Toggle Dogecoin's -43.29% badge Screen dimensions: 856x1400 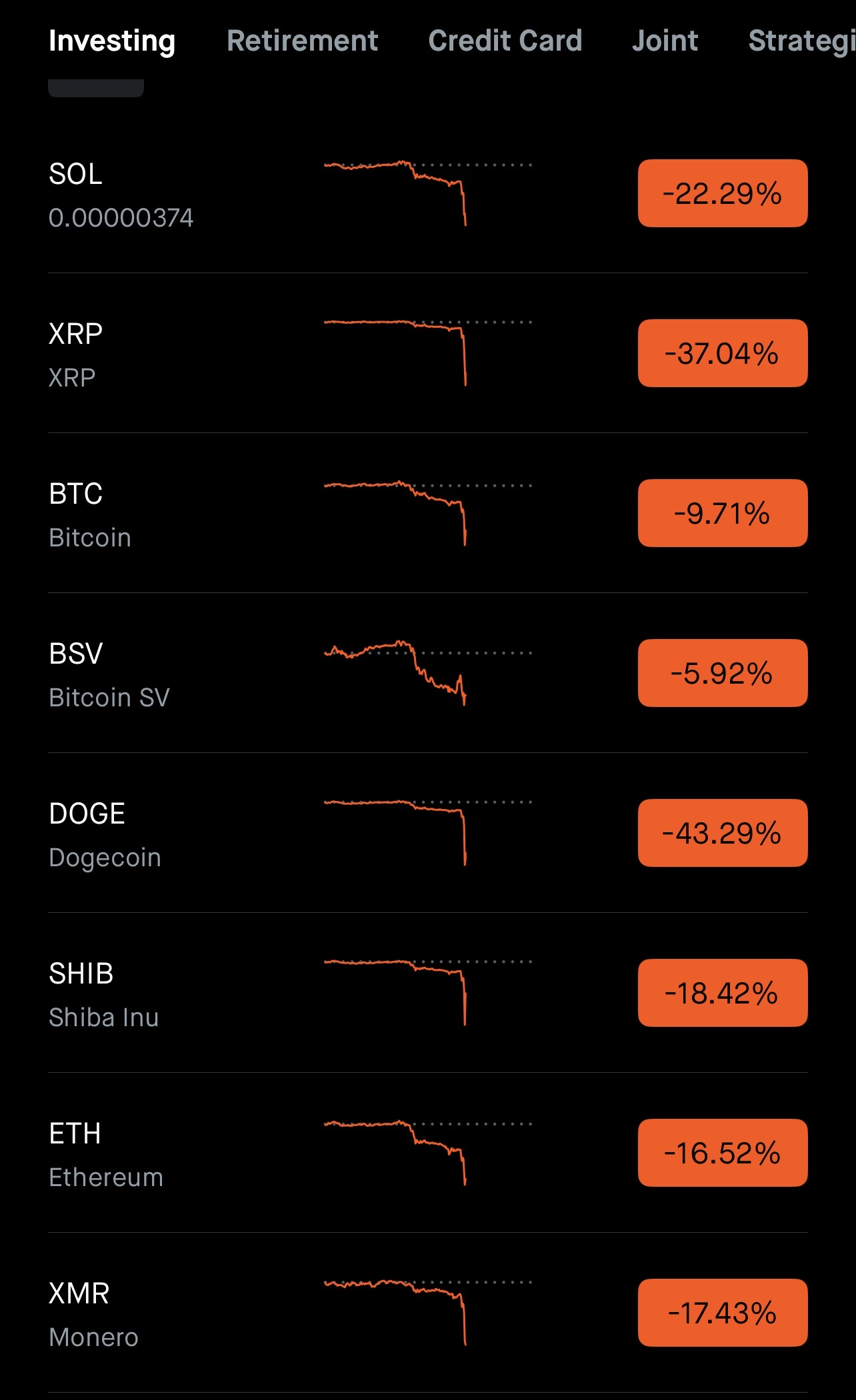pos(722,834)
